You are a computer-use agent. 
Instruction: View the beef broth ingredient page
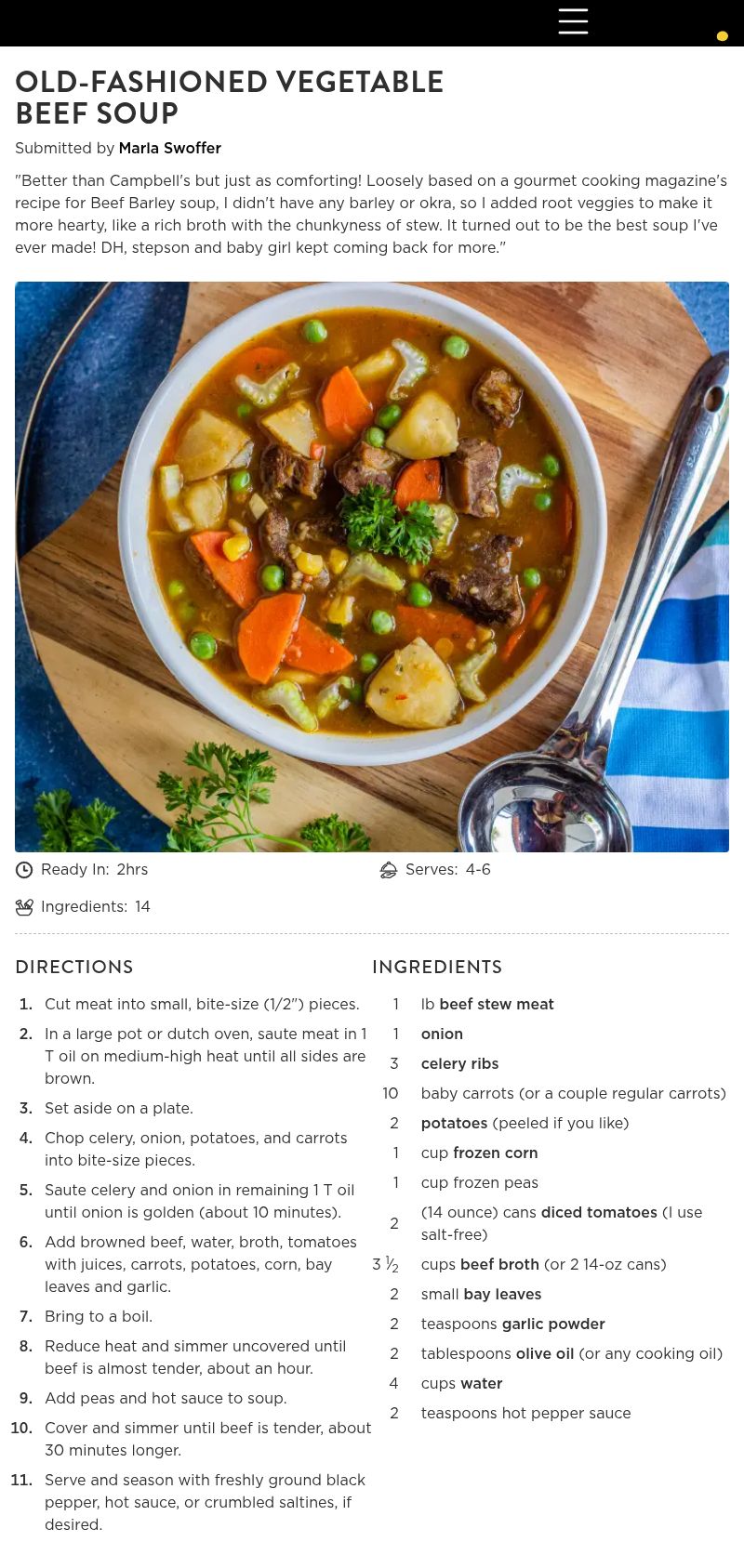(499, 1265)
